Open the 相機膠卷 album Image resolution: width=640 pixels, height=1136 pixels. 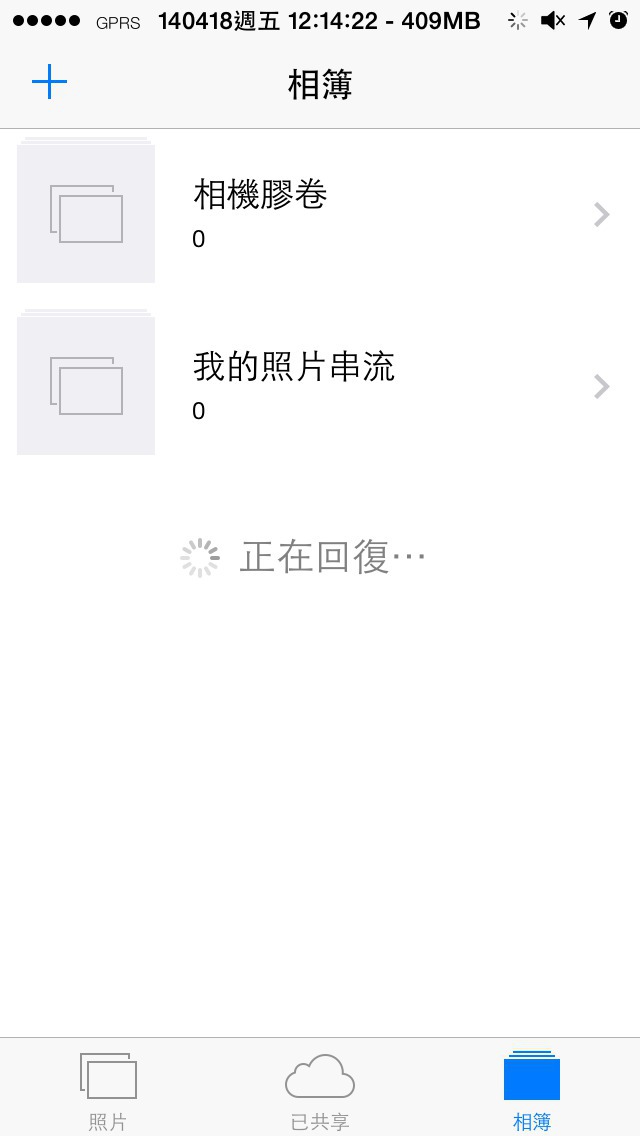tap(320, 214)
